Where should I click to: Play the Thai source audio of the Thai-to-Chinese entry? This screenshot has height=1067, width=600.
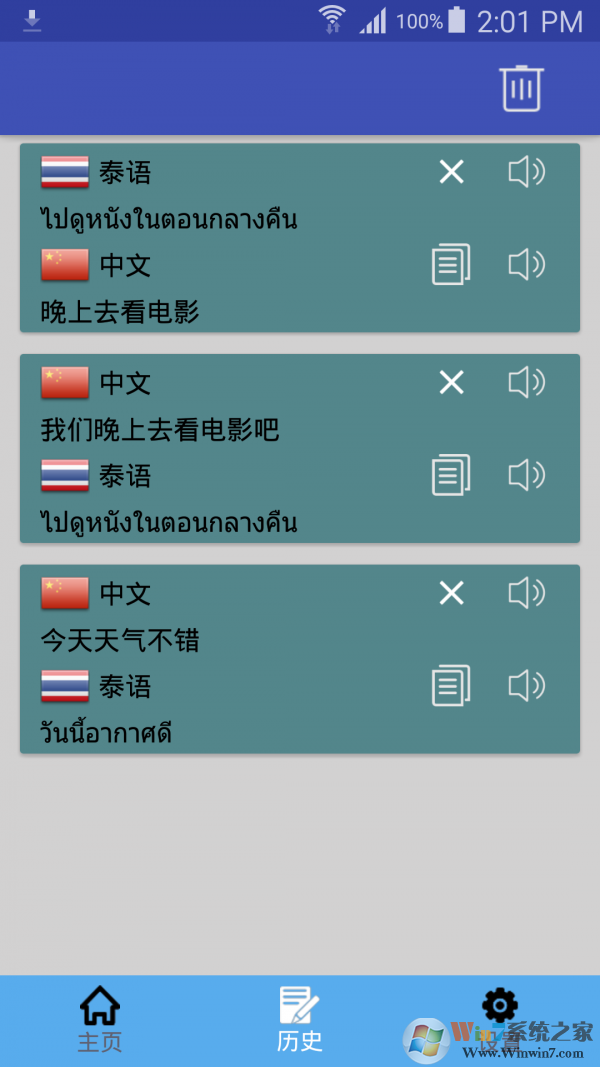coord(526,172)
